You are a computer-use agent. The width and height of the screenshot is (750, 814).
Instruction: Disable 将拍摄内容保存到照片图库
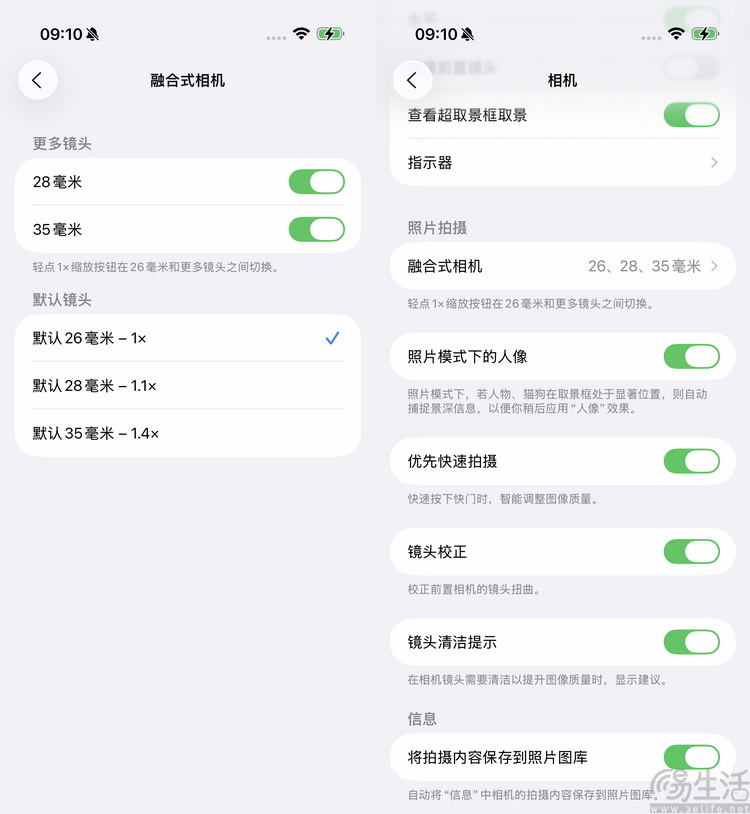tap(692, 758)
